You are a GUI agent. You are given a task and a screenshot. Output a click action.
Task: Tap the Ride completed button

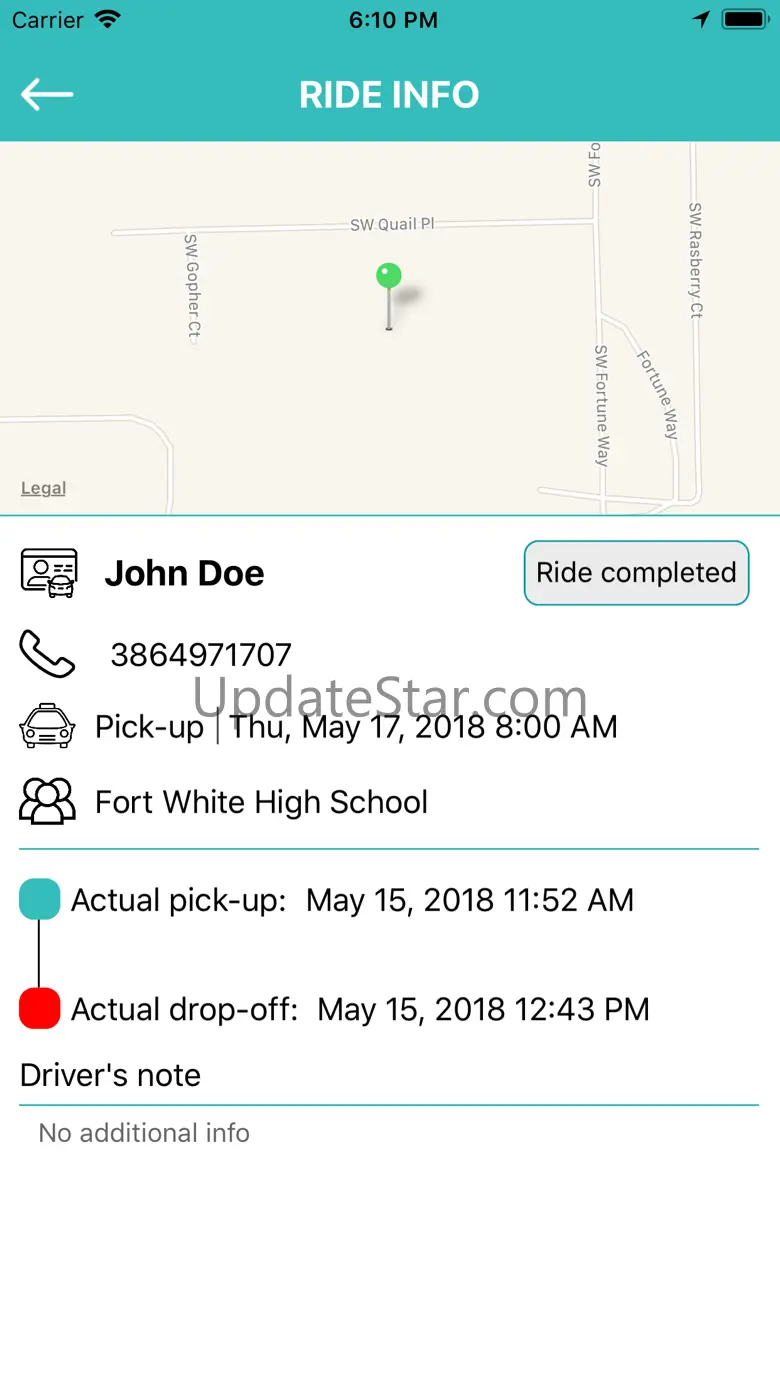coord(636,573)
